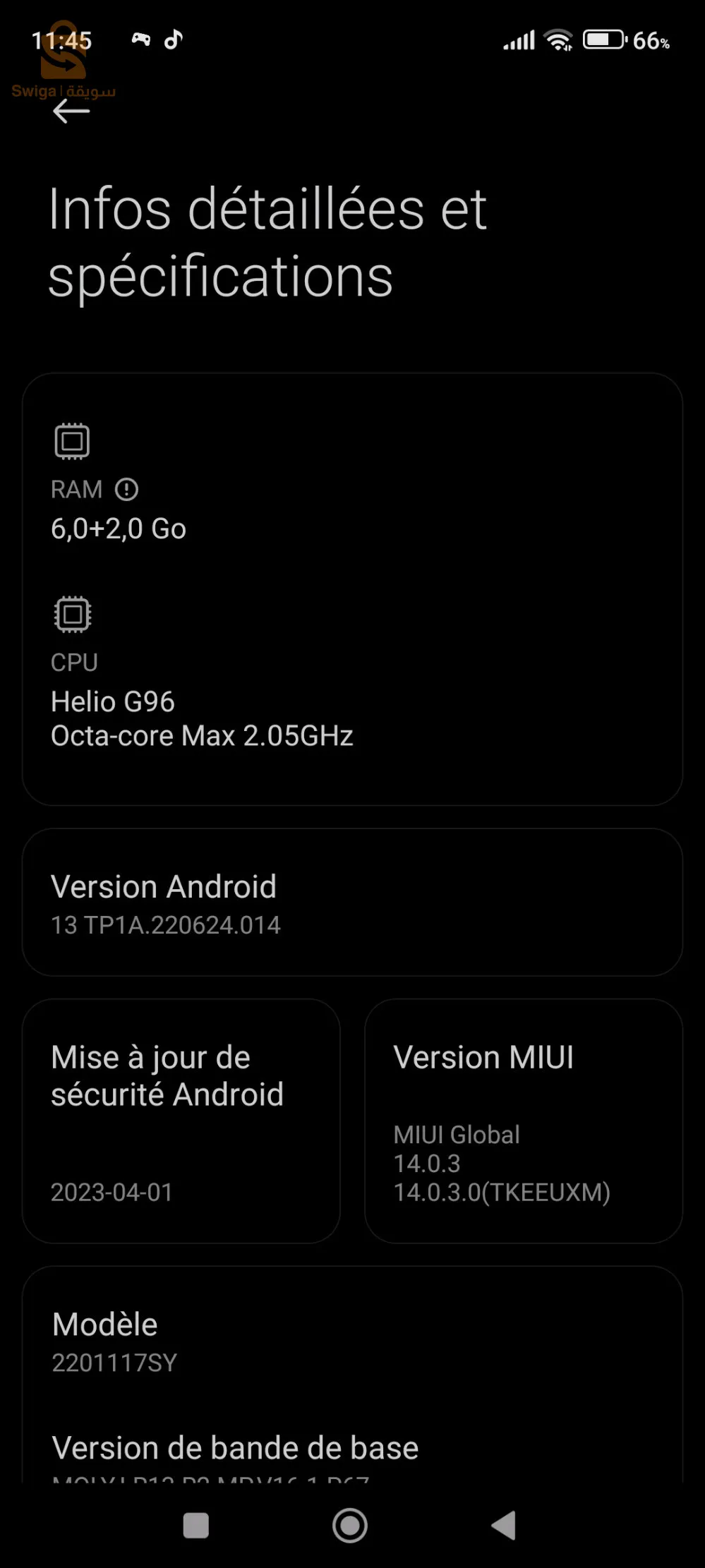Screen dimensions: 705x1568
Task: Select the Mise à jour de sécurité Android card
Action: pyautogui.click(x=180, y=1122)
